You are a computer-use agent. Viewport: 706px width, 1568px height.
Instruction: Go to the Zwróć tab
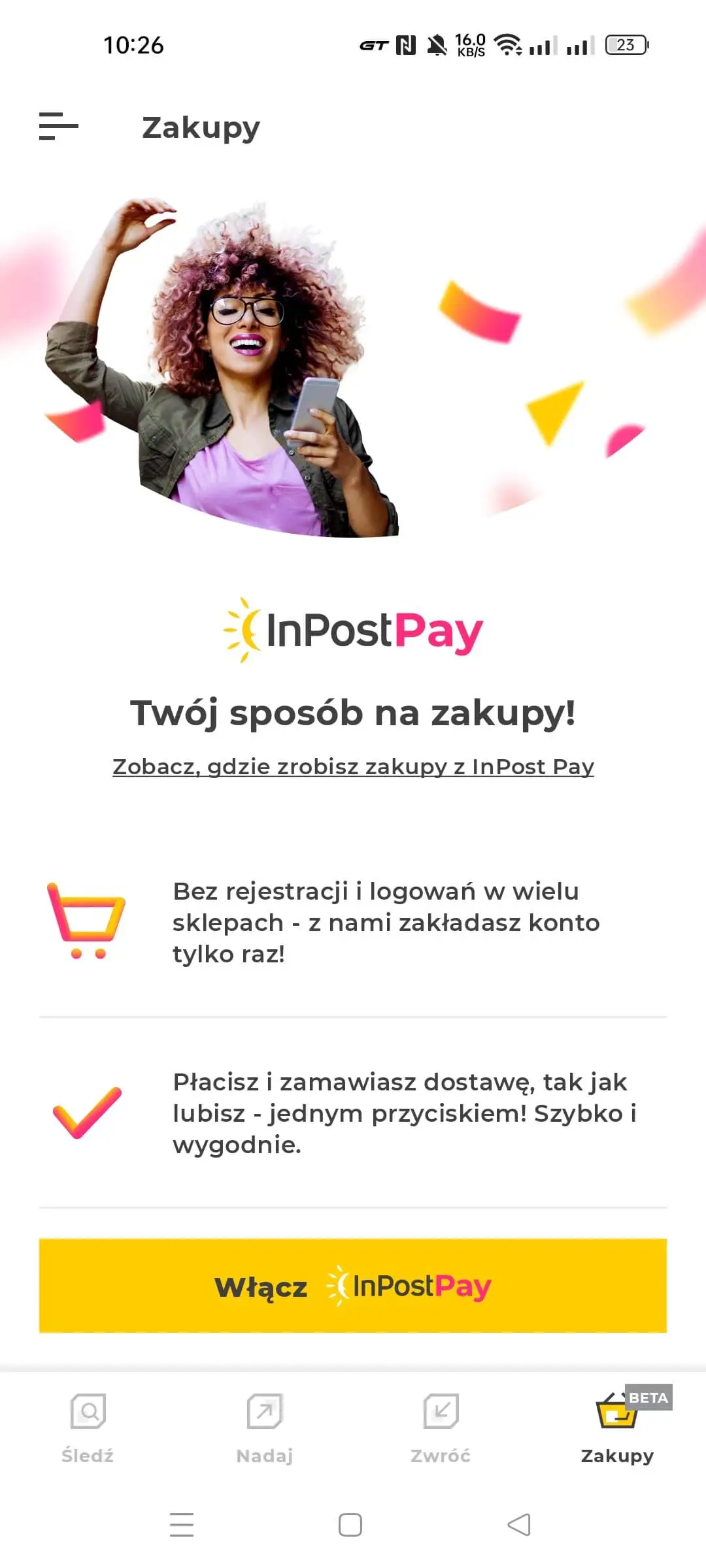point(441,1428)
